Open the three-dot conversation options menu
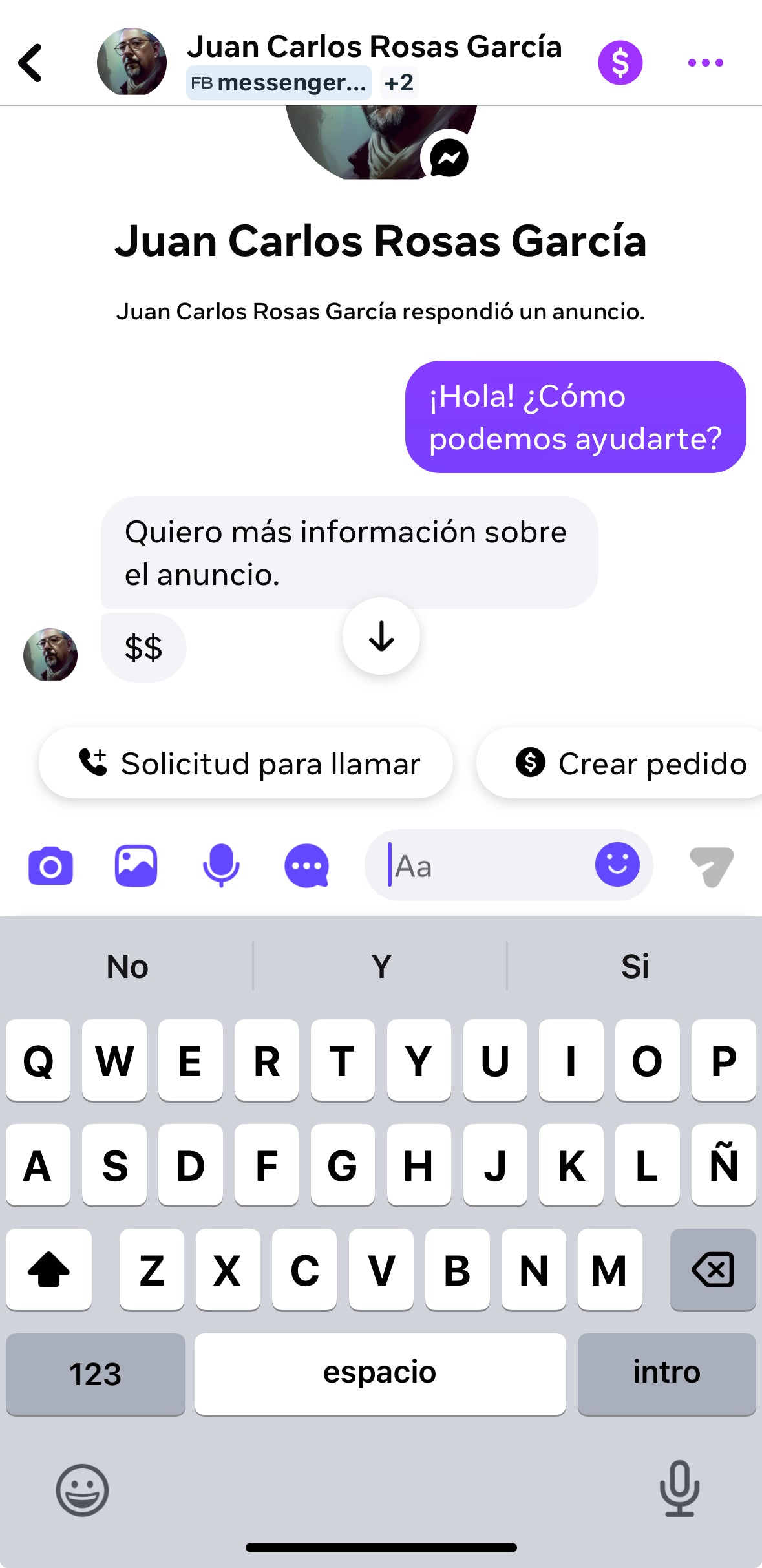 point(704,62)
